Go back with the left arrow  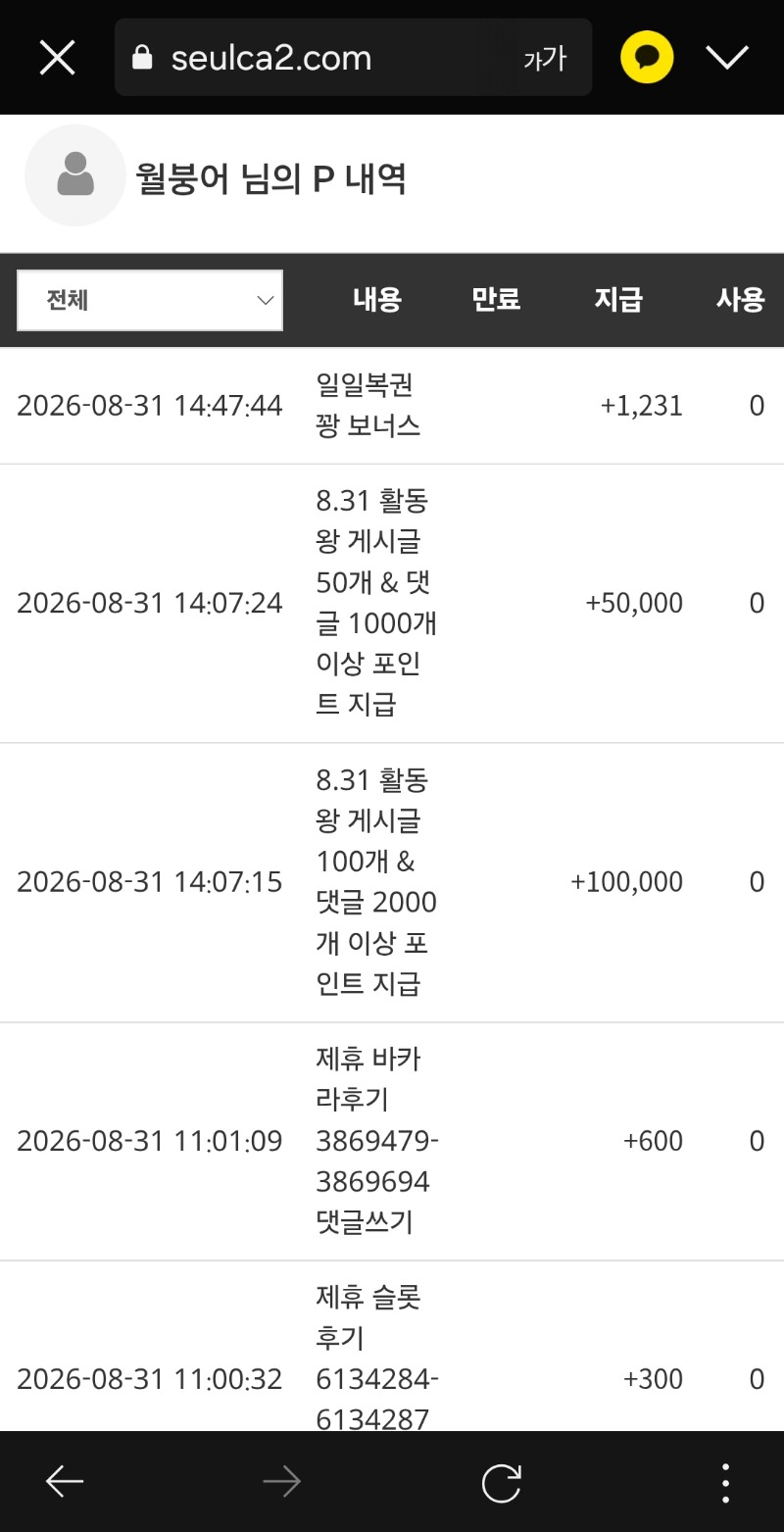pos(65,1481)
